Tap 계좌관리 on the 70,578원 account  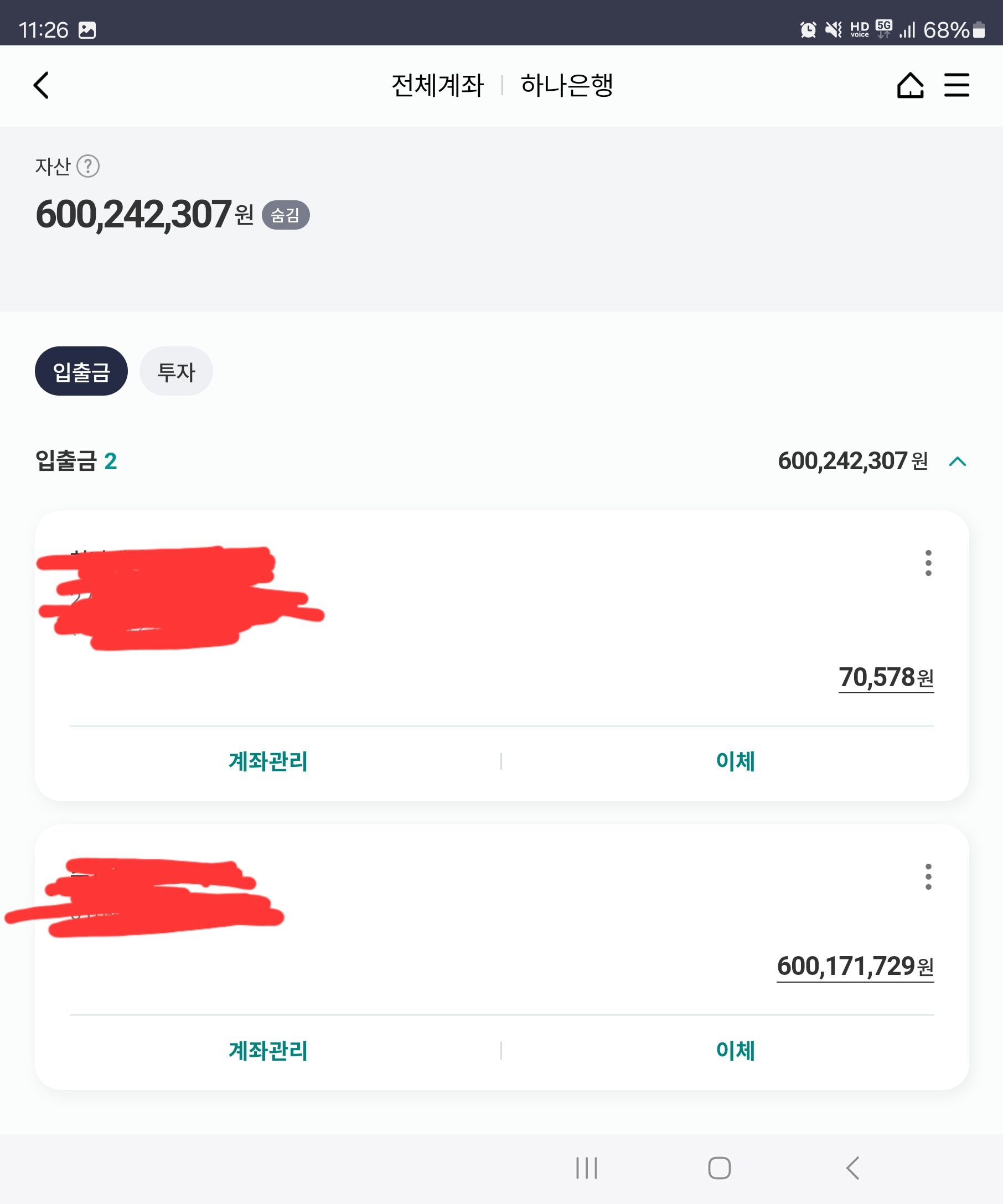(x=268, y=761)
